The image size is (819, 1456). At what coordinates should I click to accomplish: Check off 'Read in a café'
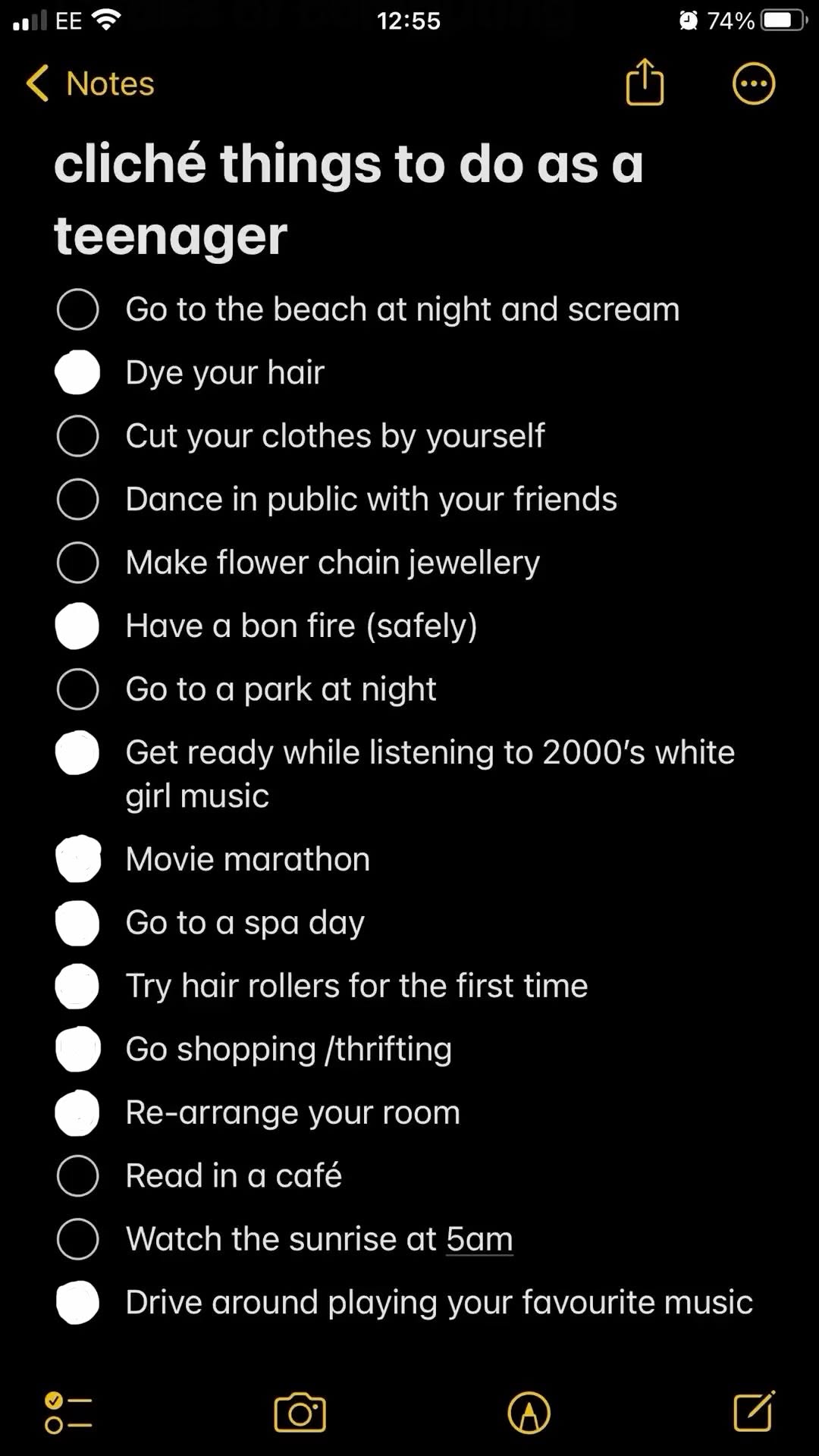click(x=77, y=1176)
